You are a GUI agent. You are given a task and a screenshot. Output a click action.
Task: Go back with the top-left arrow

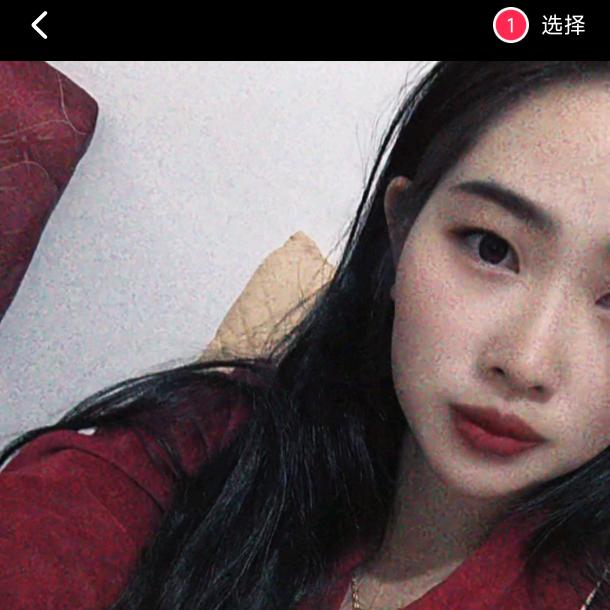point(39,26)
